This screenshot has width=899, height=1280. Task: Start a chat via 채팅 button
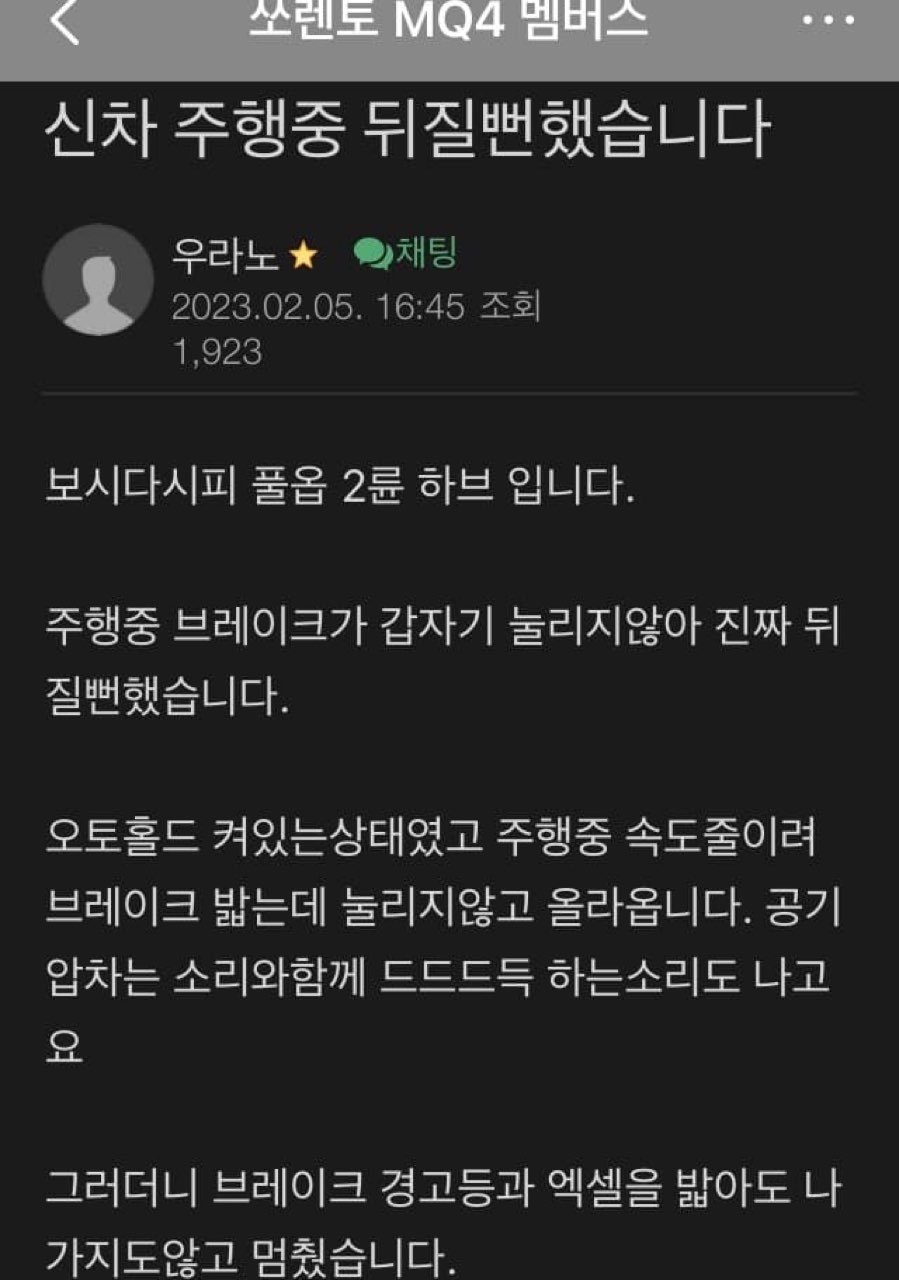click(x=406, y=253)
